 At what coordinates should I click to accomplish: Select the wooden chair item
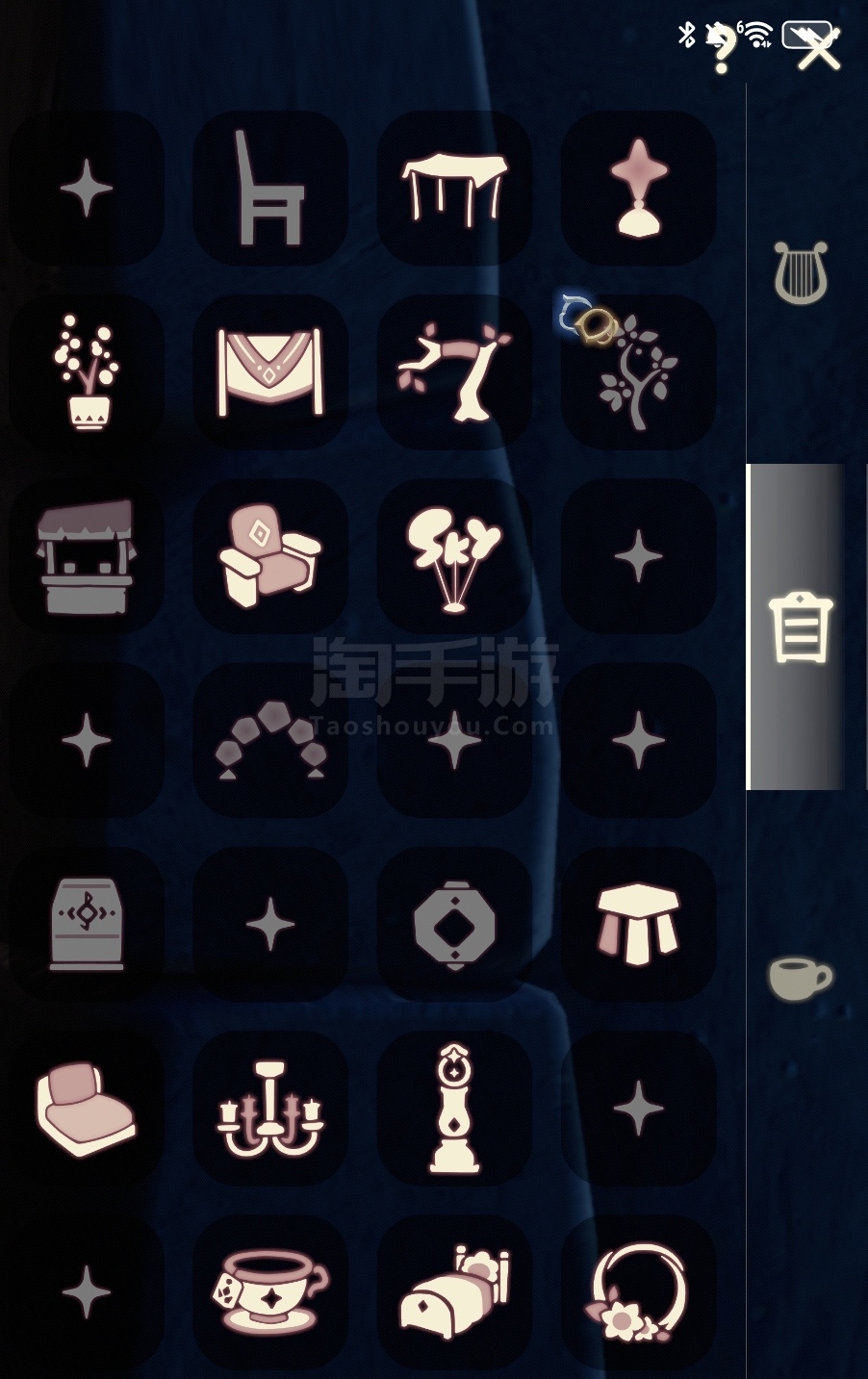click(270, 188)
